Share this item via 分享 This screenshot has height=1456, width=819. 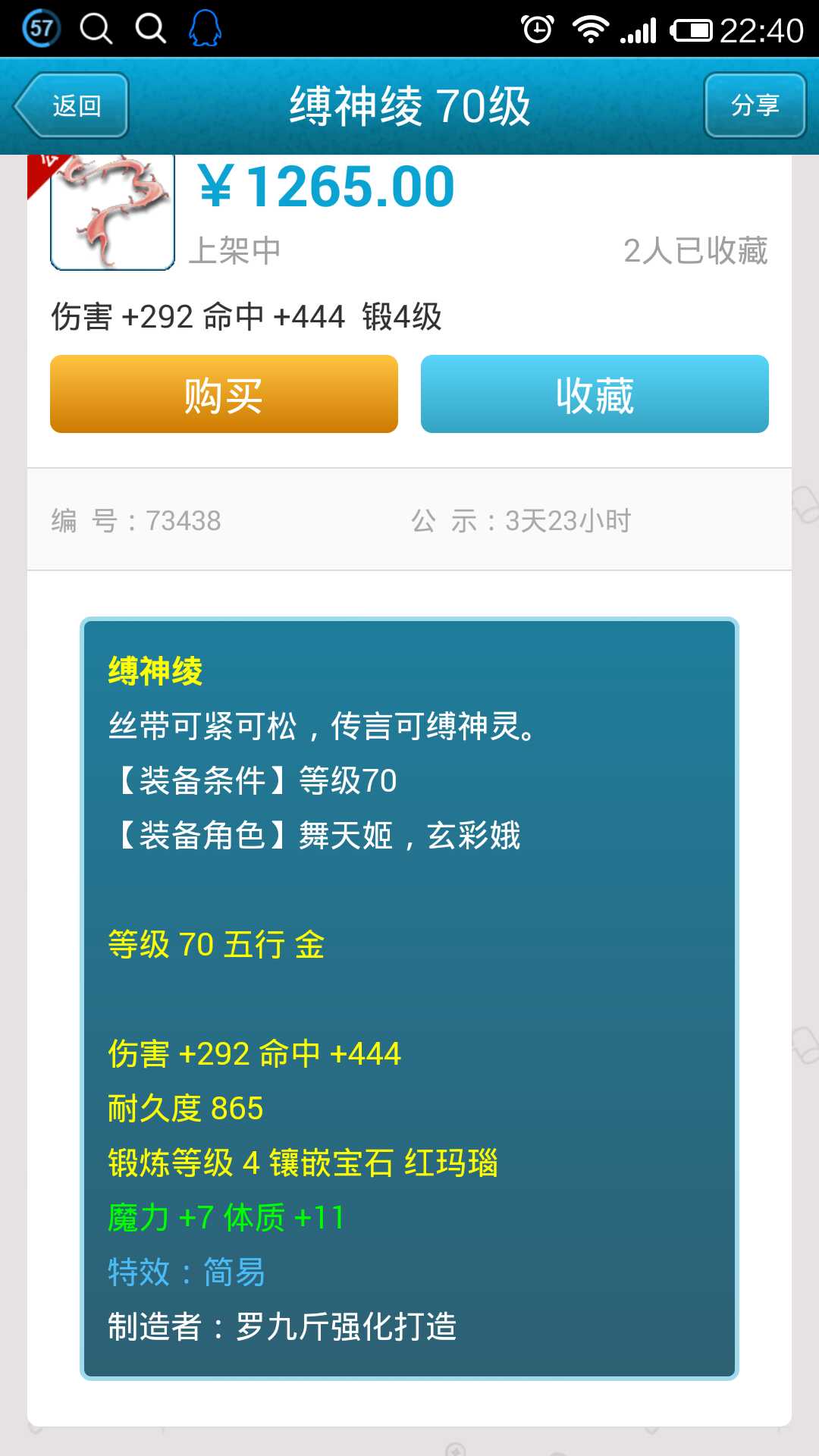tap(755, 105)
